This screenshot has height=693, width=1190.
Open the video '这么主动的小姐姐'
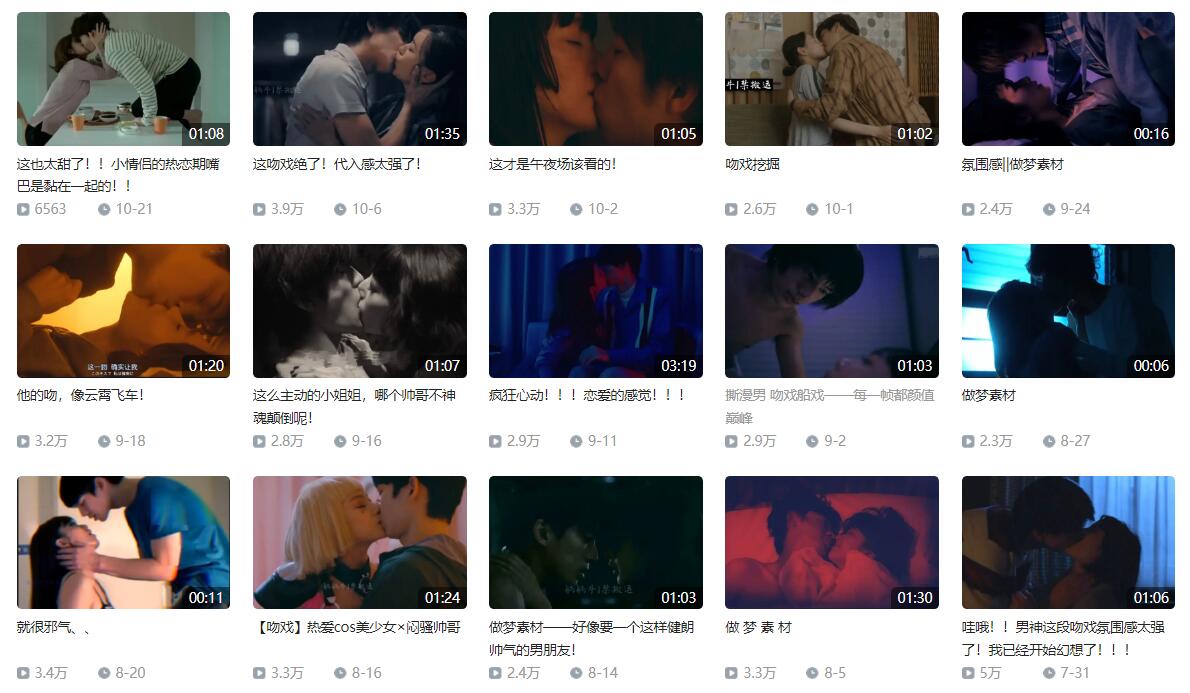(x=359, y=311)
